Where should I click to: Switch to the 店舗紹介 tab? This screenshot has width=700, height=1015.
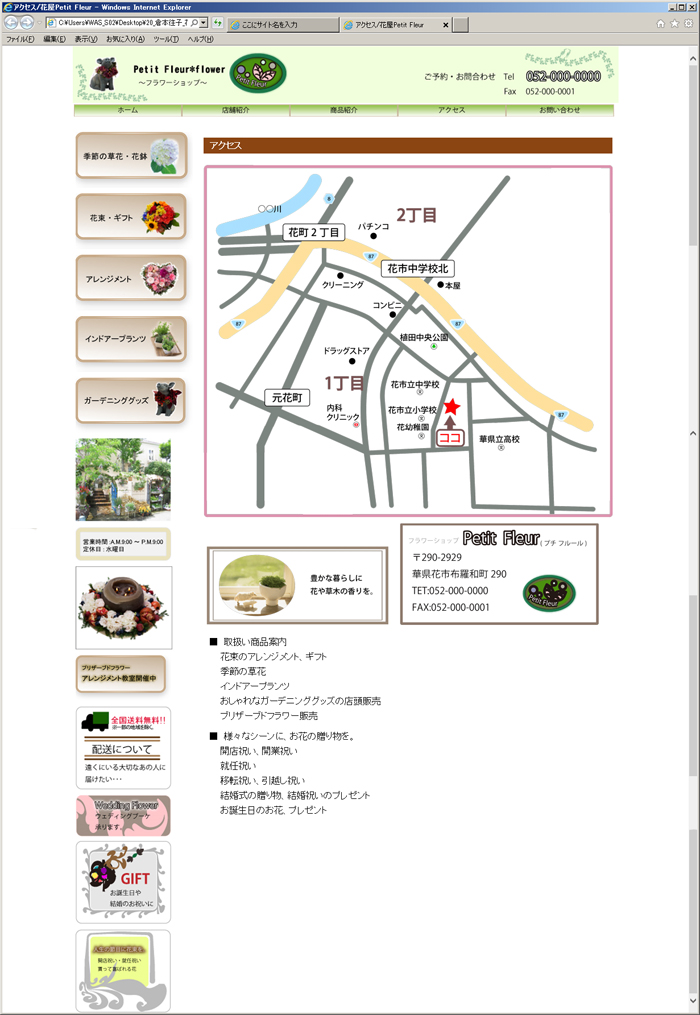tap(235, 110)
